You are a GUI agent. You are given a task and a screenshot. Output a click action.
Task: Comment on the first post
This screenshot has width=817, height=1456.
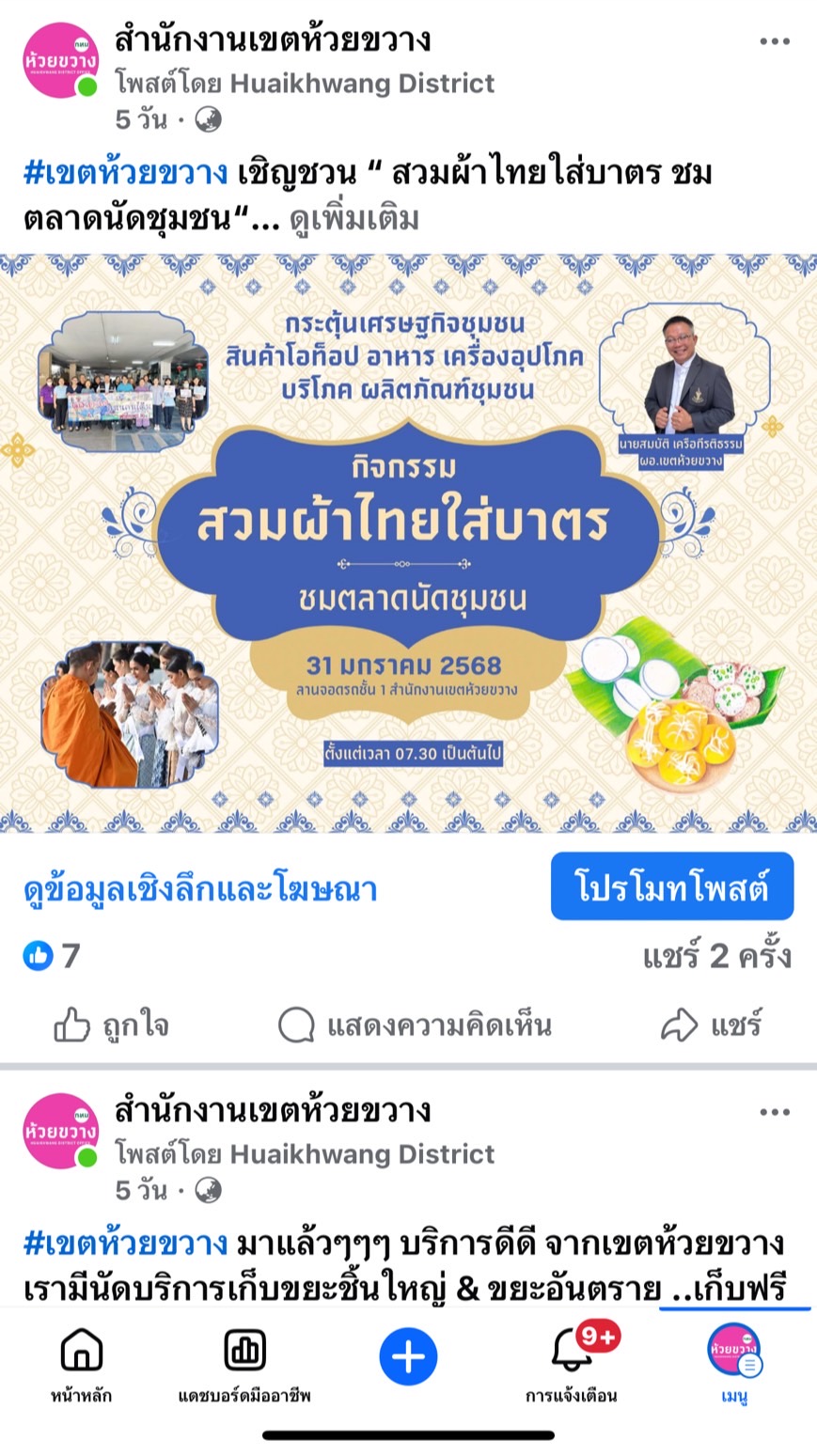(415, 1025)
